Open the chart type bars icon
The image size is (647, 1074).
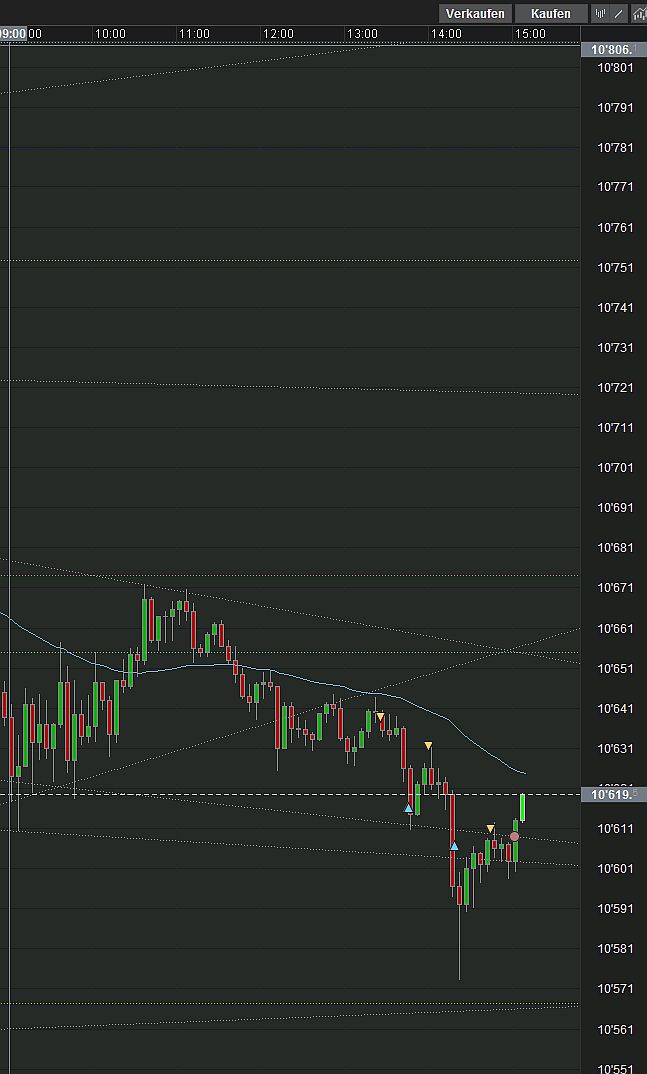tap(601, 13)
